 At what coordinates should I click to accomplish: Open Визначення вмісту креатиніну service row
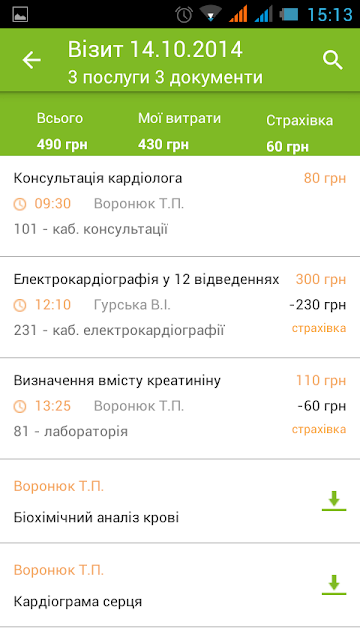[180, 409]
